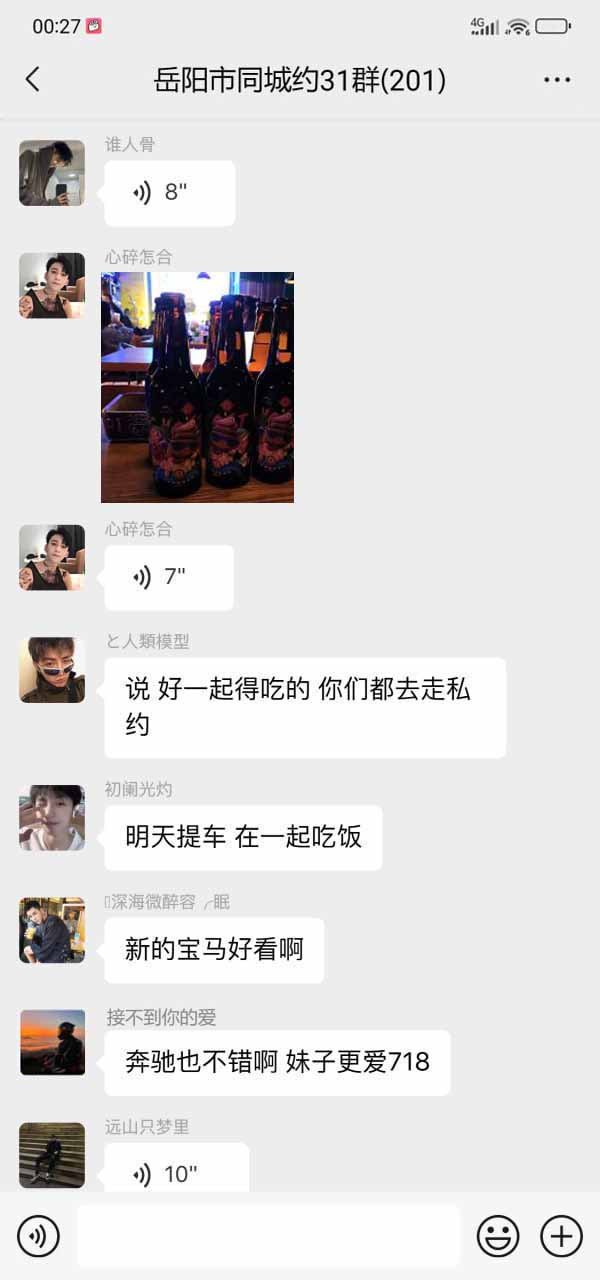This screenshot has height=1280, width=600.
Task: Switch to voice input mode
Action: point(38,1237)
